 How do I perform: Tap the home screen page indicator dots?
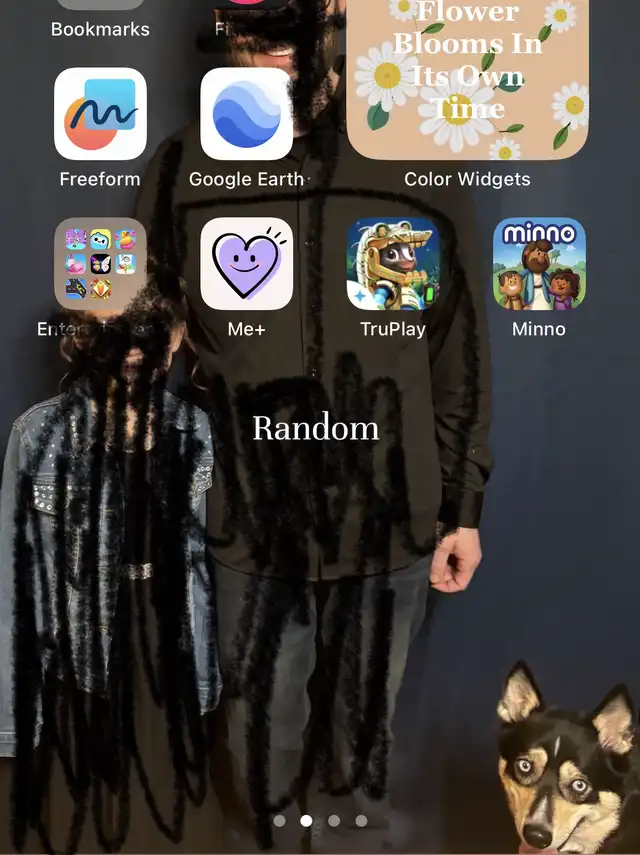pos(321,821)
